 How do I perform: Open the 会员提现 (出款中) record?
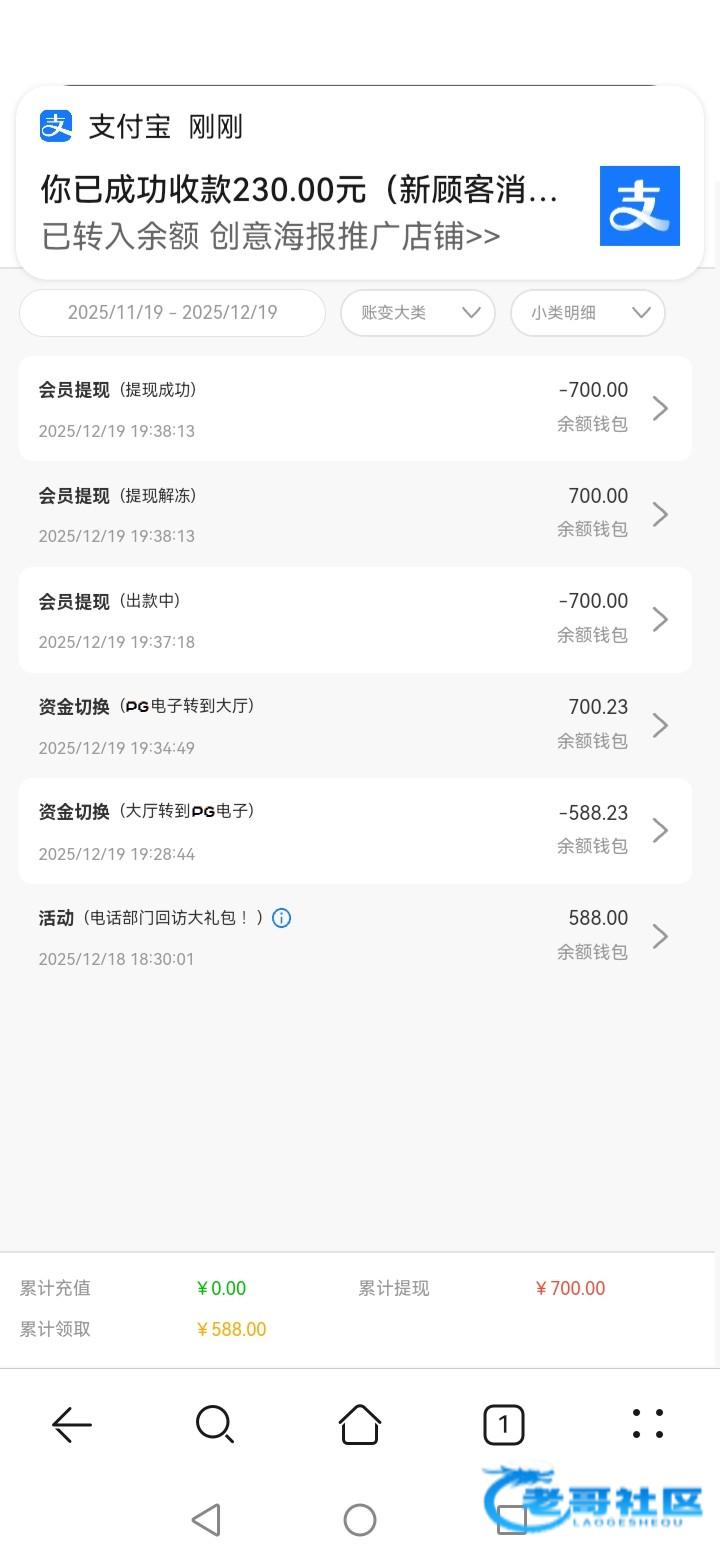pos(355,620)
